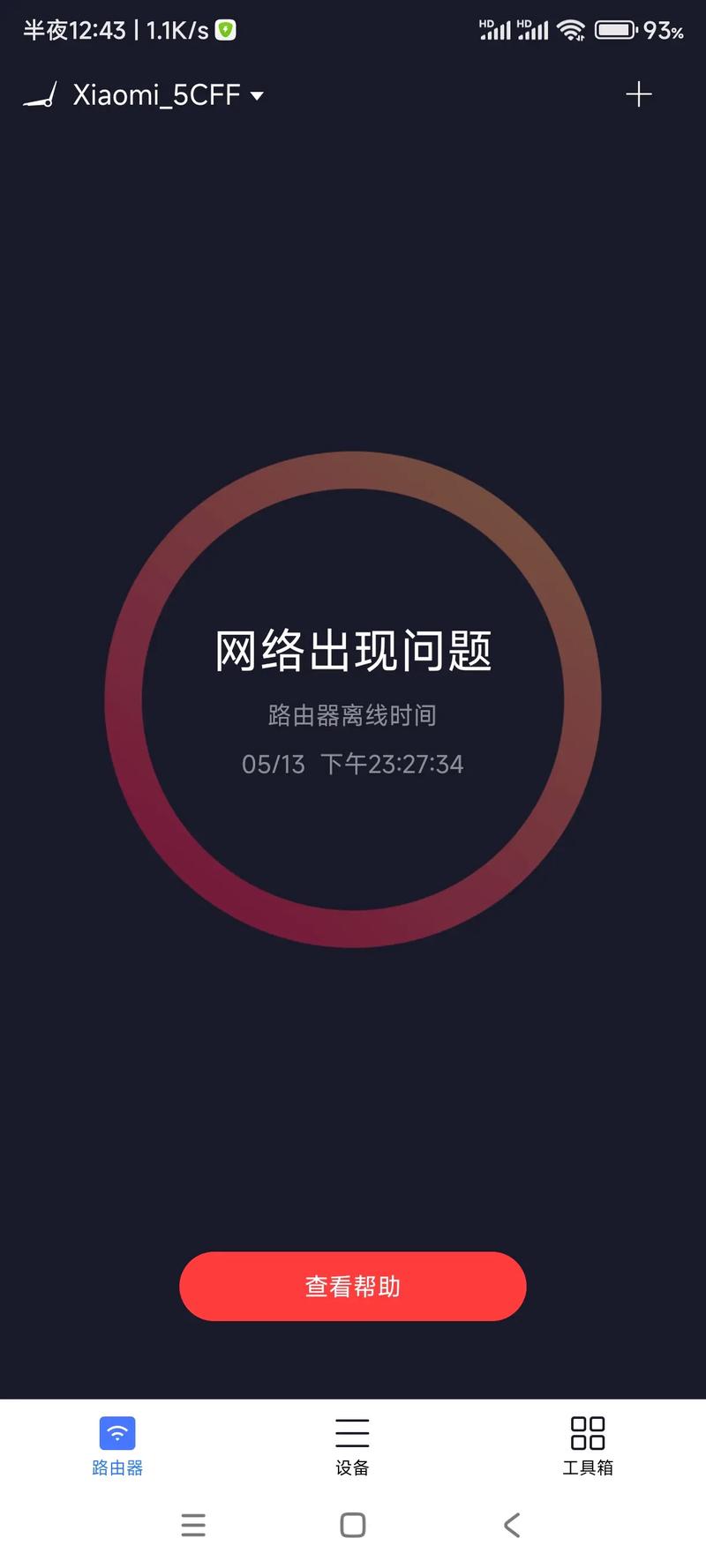Go back using system back button

[512, 1525]
